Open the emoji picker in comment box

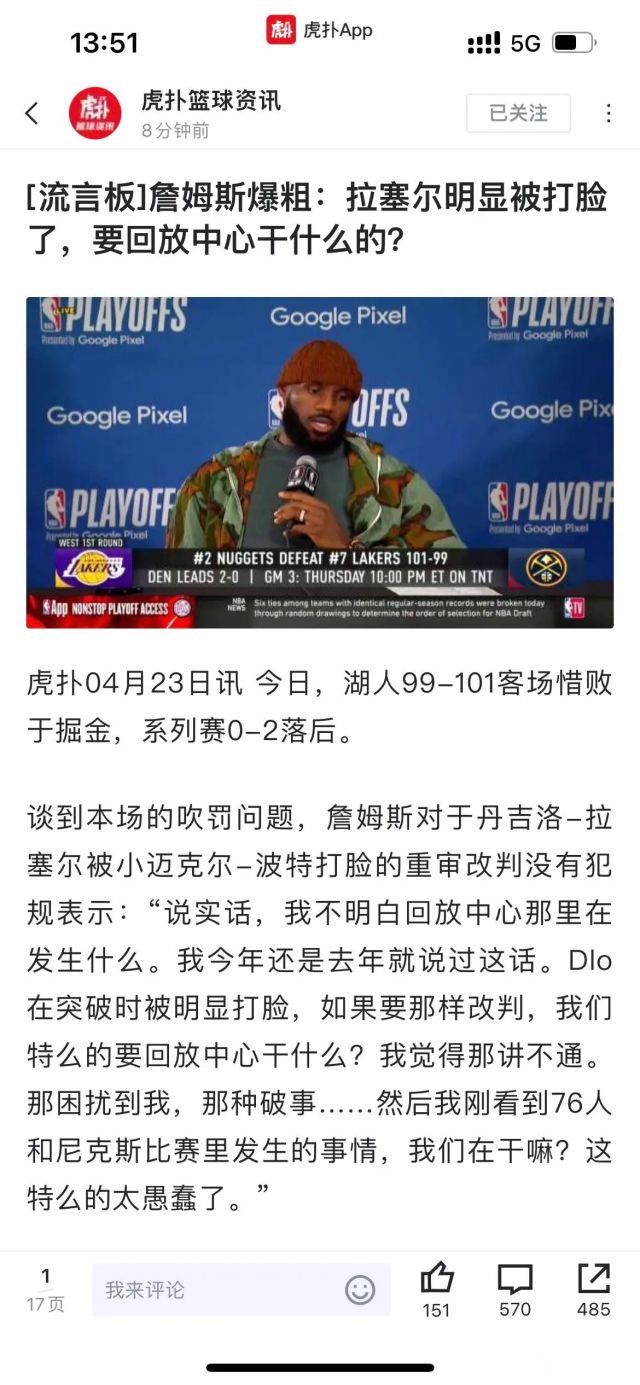tap(360, 1289)
